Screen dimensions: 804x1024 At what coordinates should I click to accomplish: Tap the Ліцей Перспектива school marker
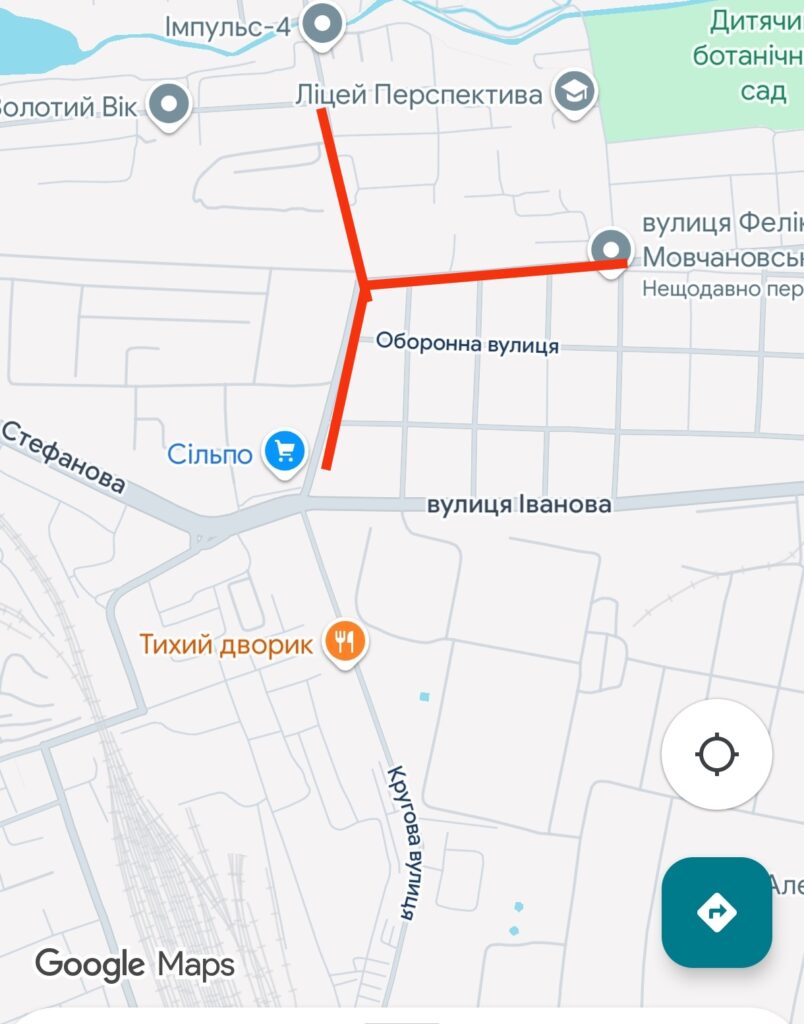coord(575,93)
